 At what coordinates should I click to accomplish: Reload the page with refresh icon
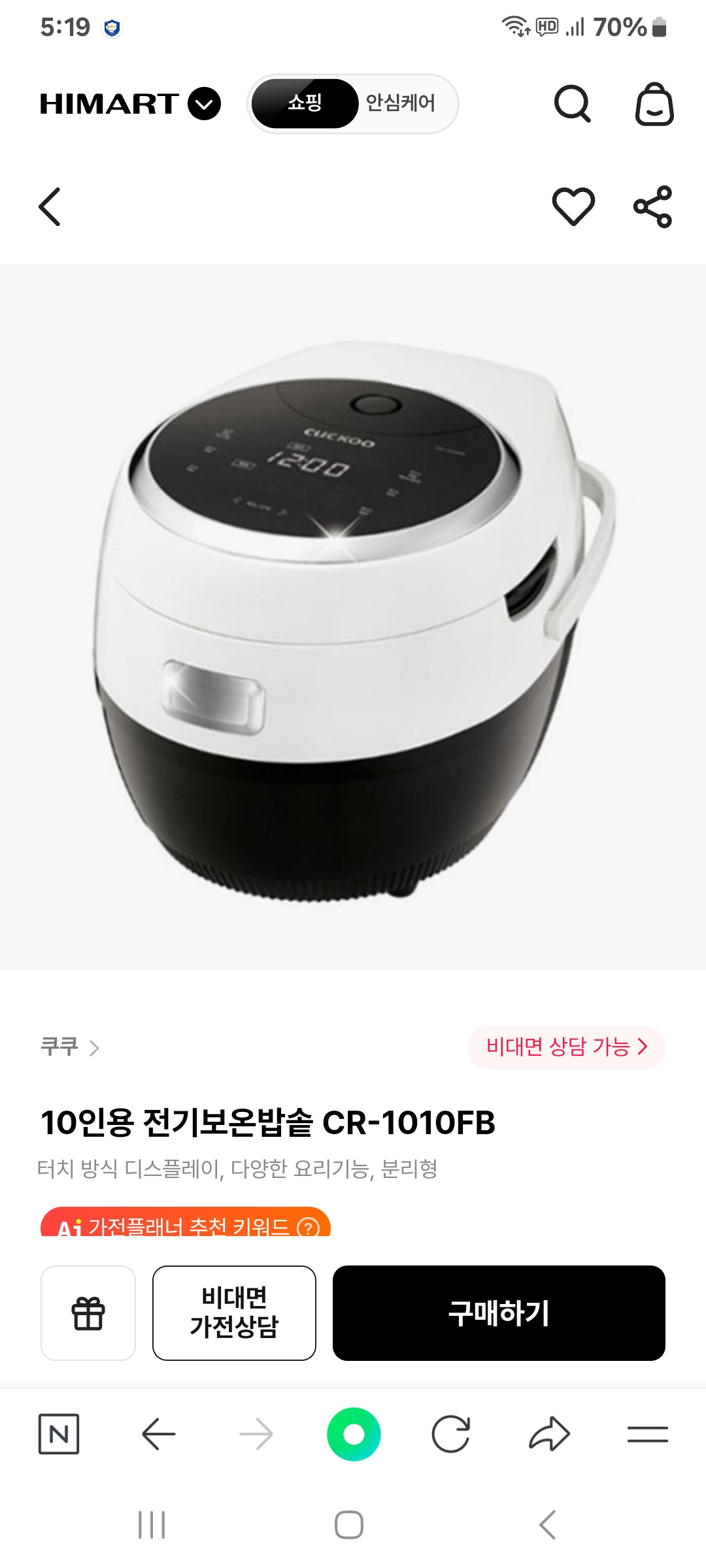[x=451, y=1434]
